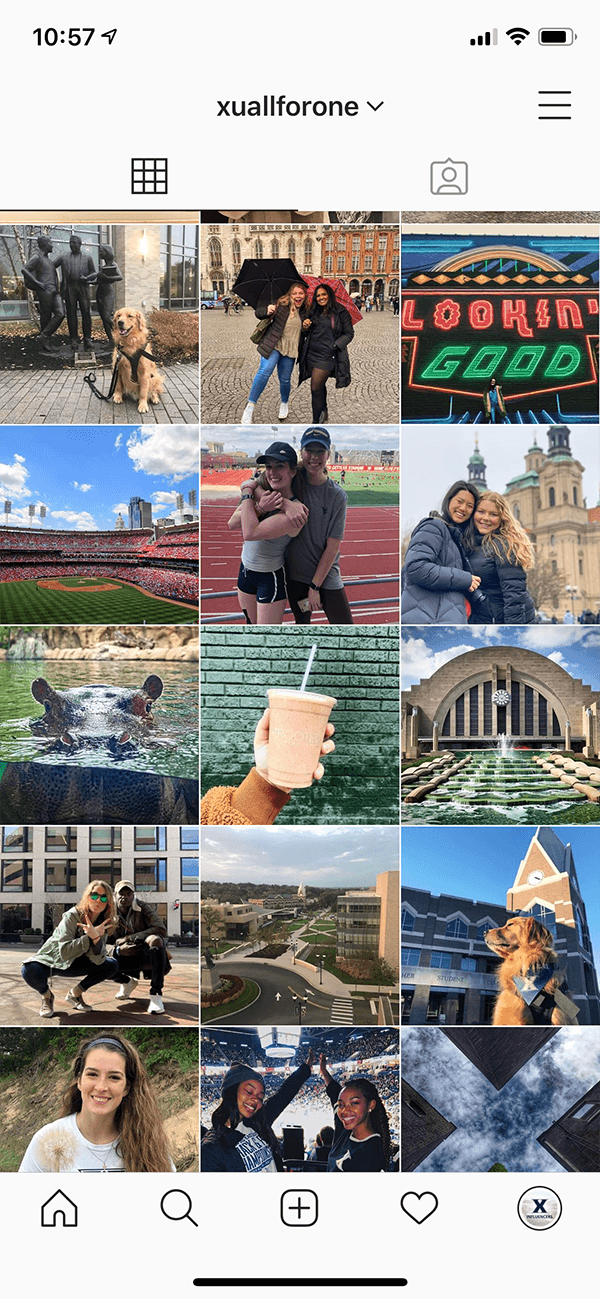Switch to the tagged photos tab
This screenshot has width=600, height=1299.
tap(449, 177)
